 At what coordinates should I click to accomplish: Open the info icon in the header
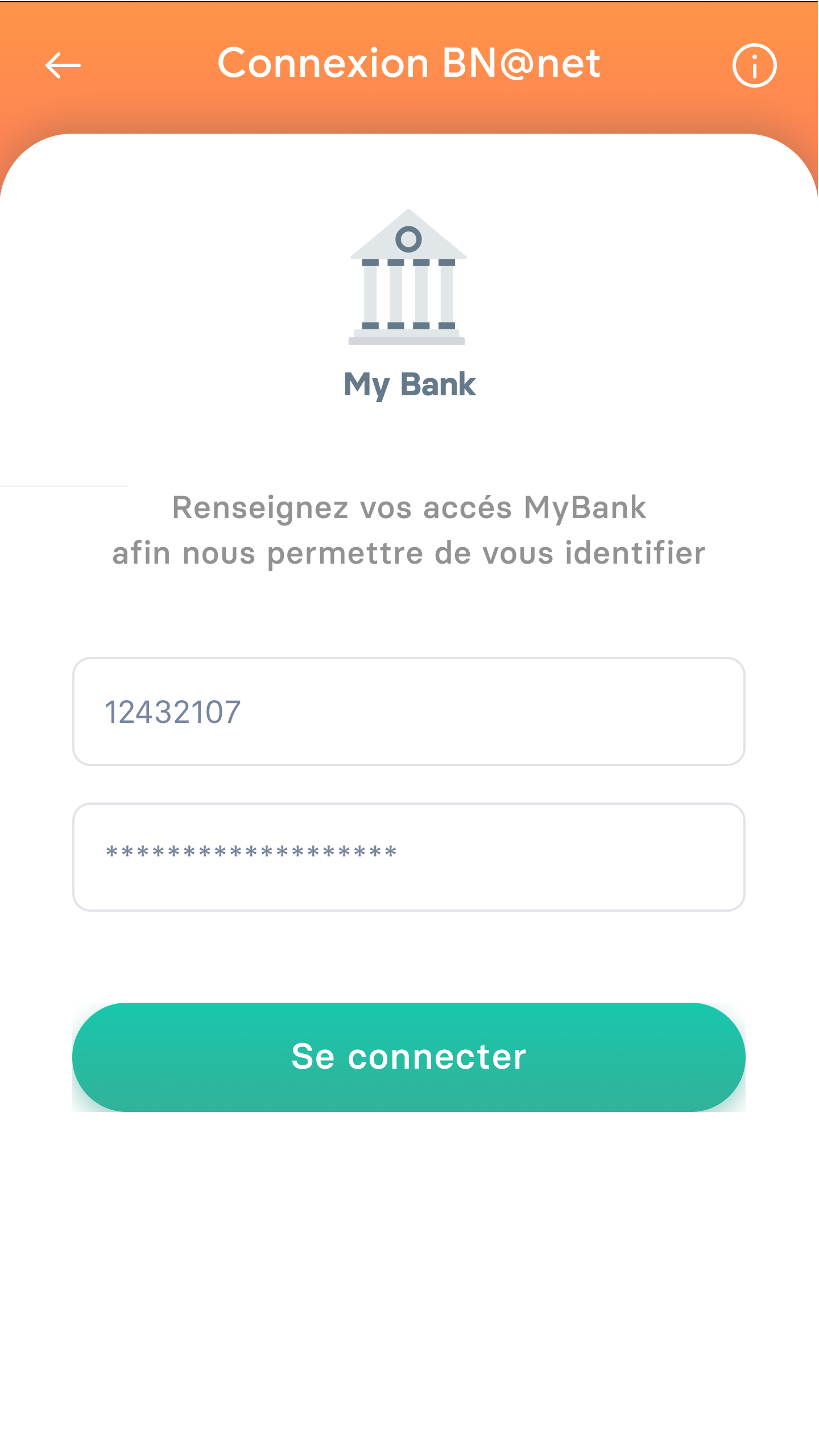coord(754,65)
